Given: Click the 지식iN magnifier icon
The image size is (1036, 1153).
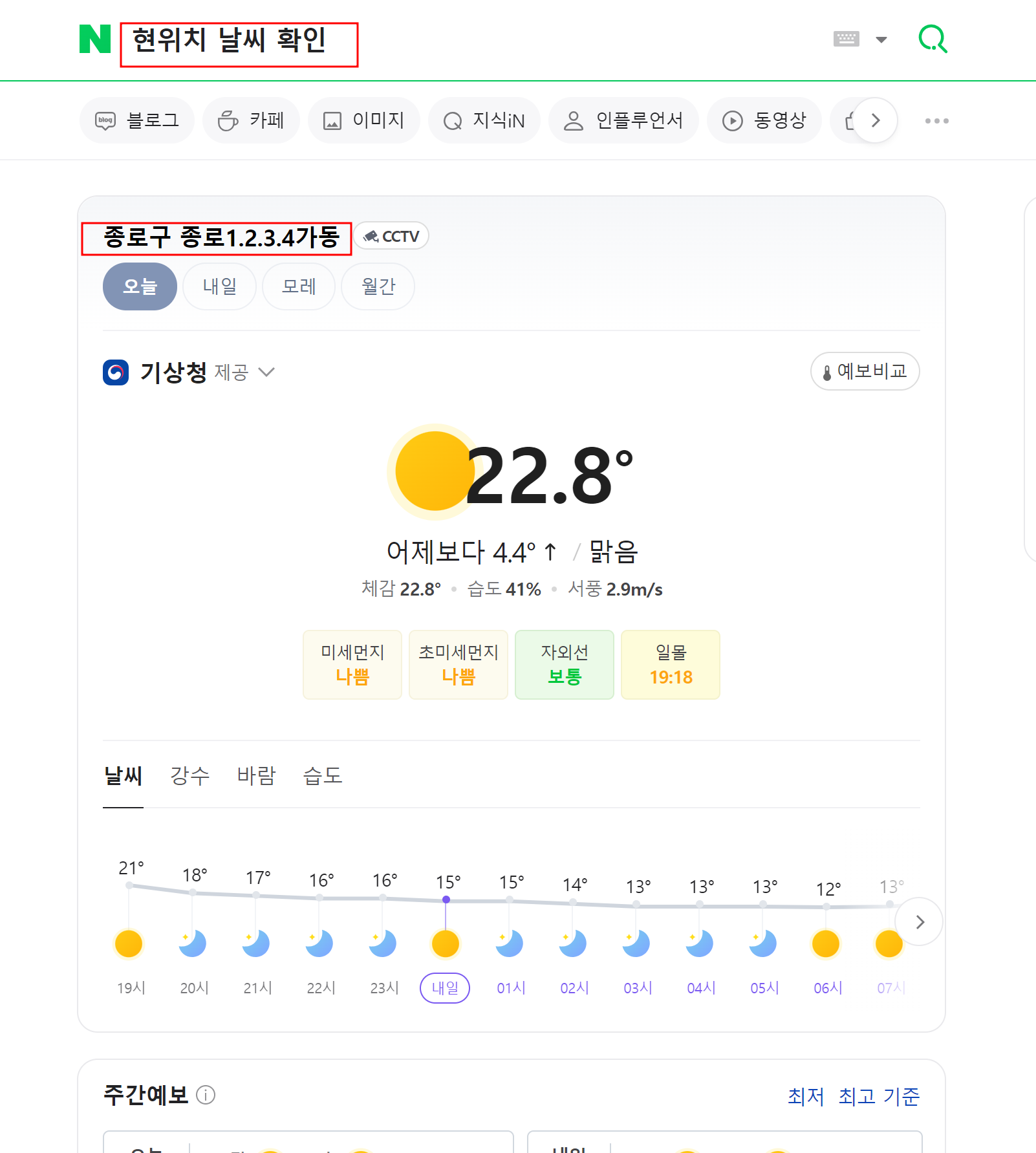Looking at the screenshot, I should point(452,120).
